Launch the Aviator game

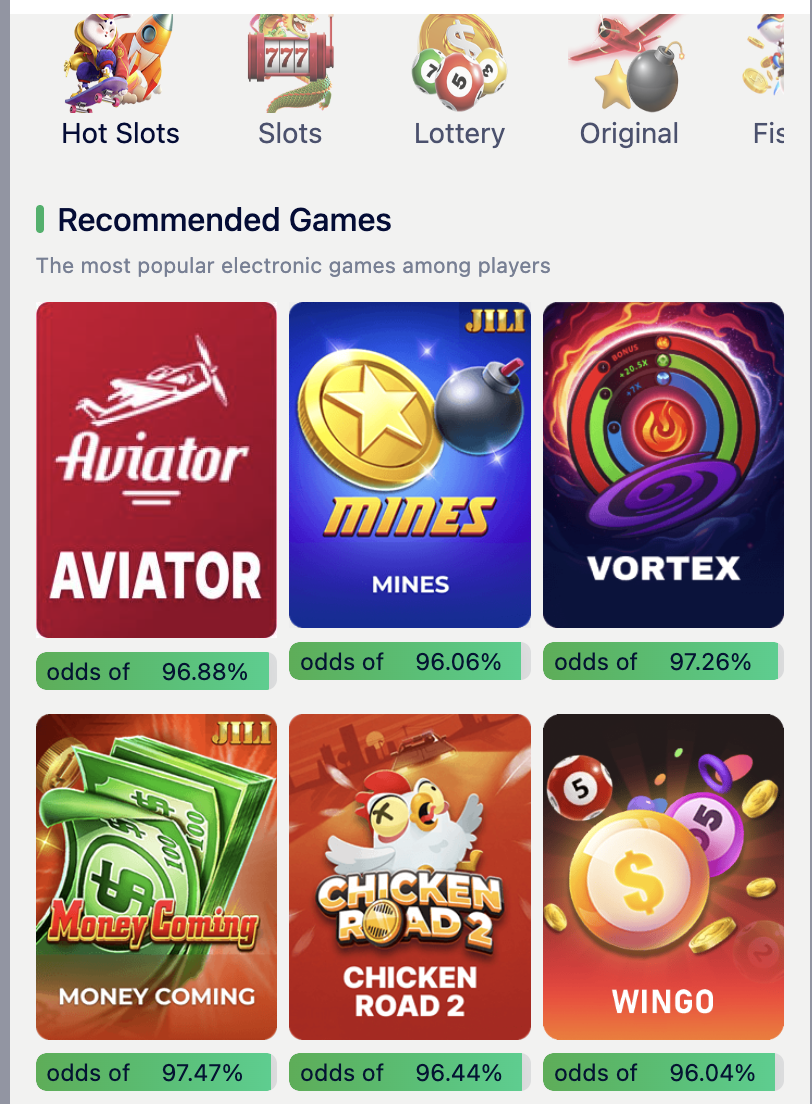[x=156, y=469]
